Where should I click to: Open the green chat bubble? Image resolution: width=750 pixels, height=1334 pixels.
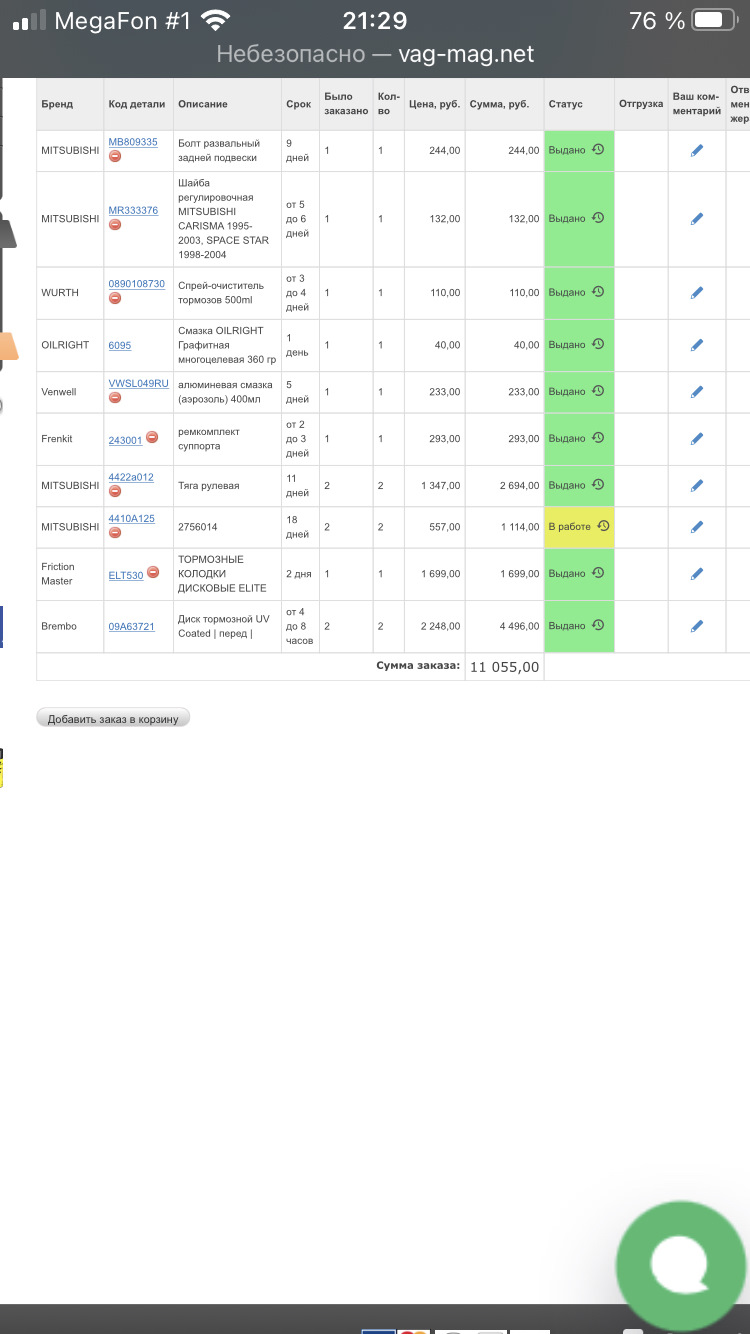680,1265
